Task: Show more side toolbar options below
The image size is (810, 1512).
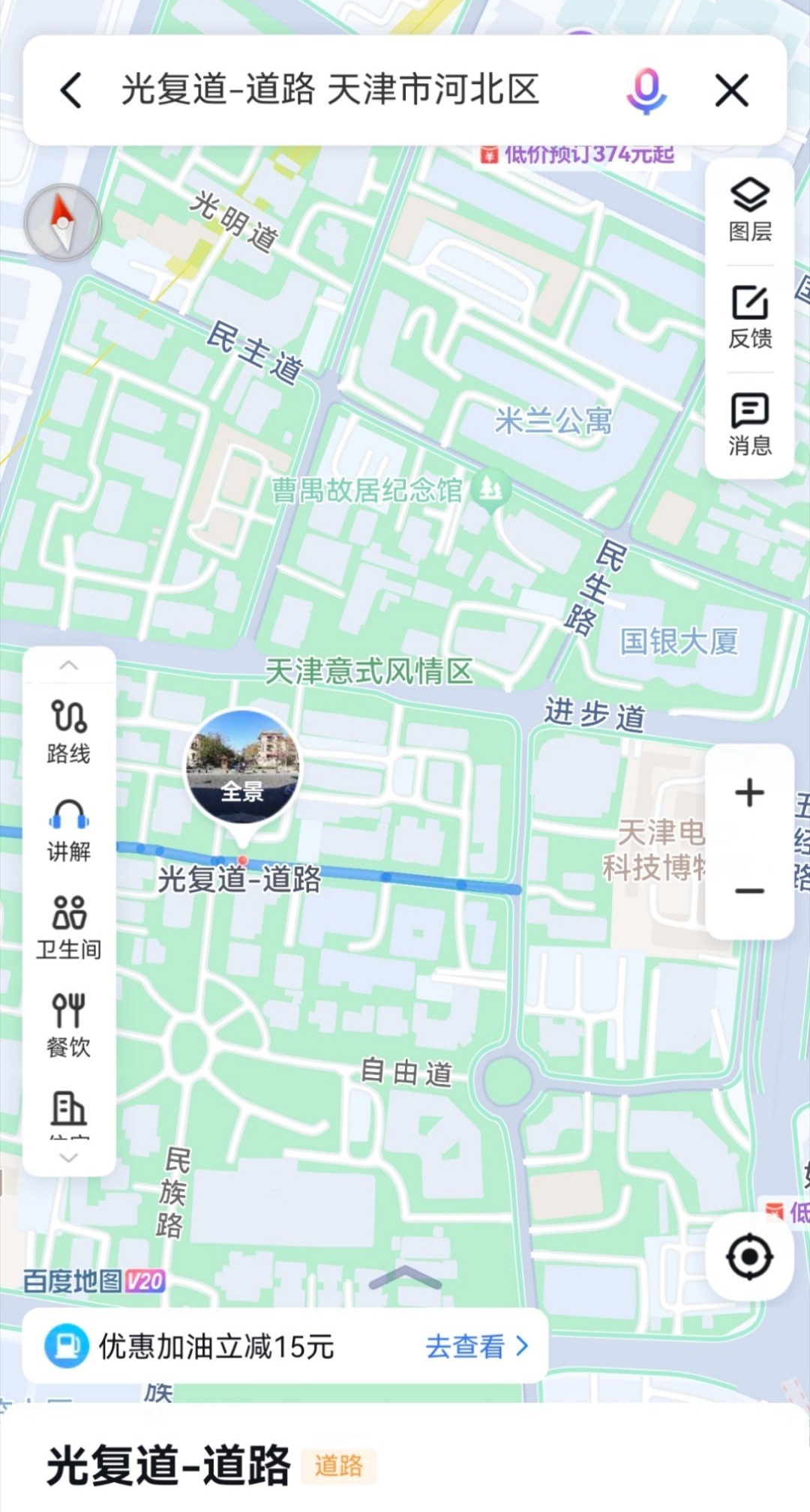Action: pyautogui.click(x=69, y=1157)
